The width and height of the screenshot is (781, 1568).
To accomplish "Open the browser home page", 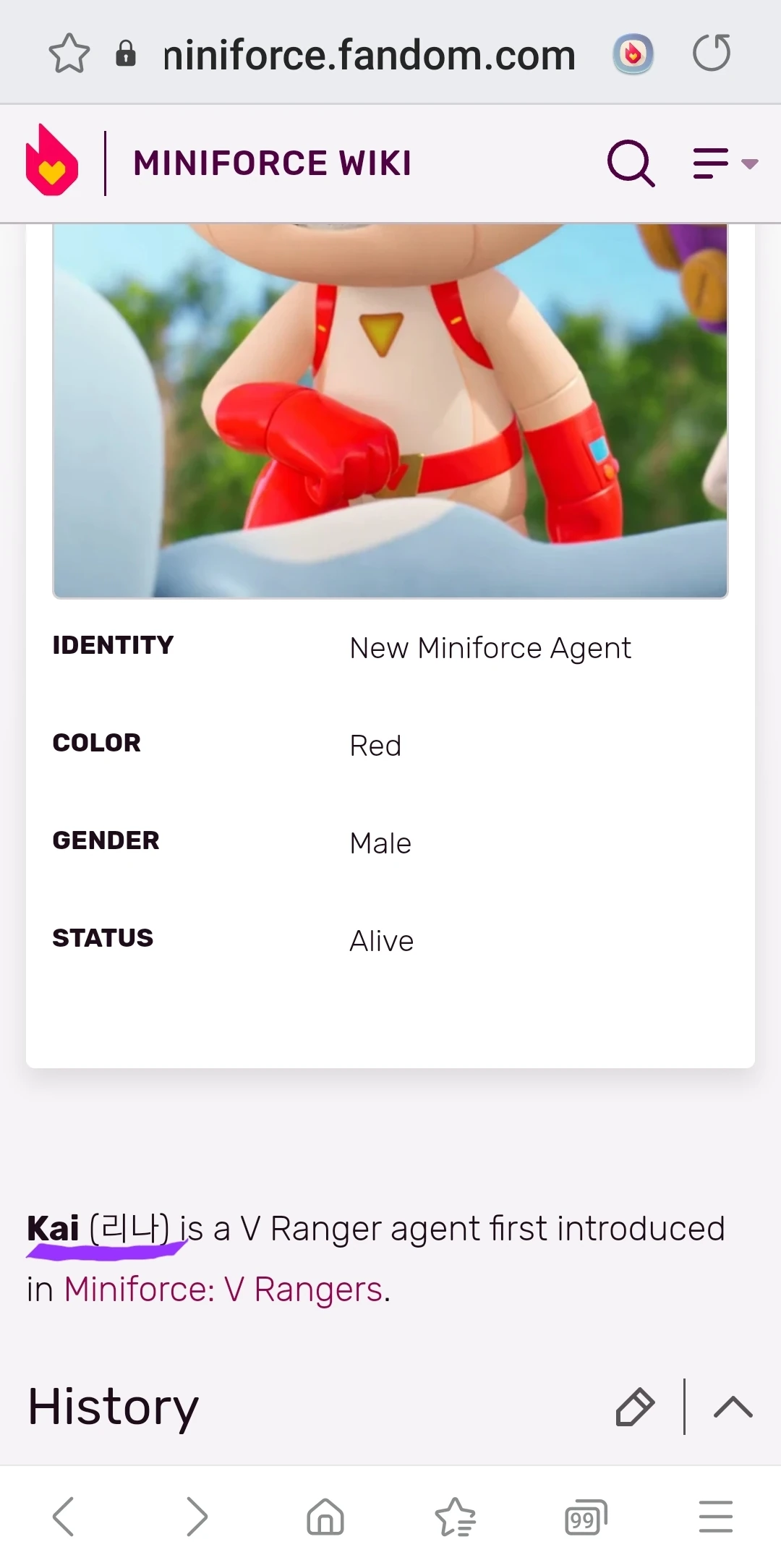I will [x=325, y=1517].
